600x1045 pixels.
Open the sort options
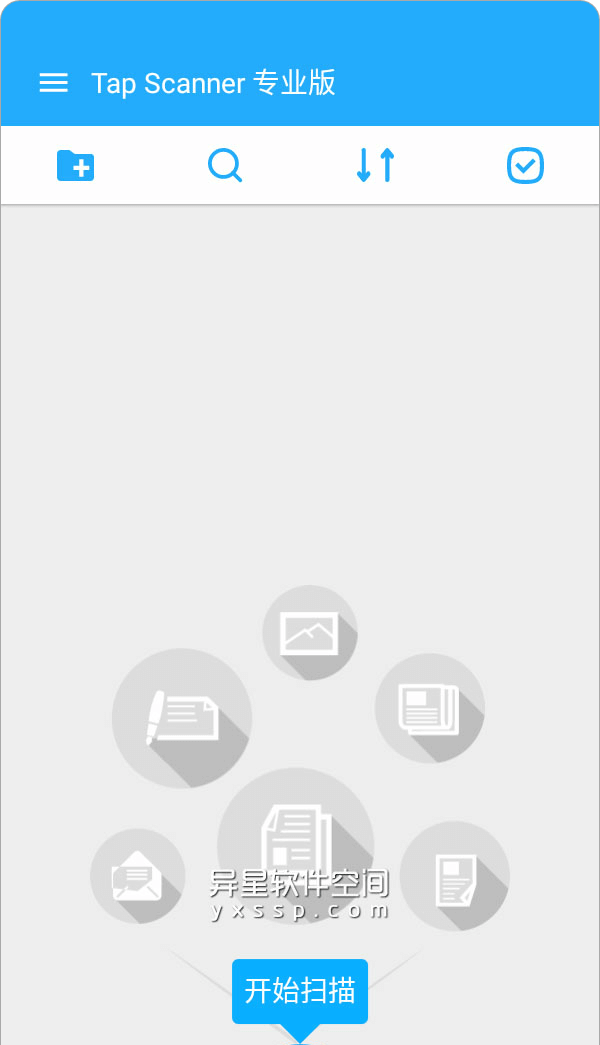pyautogui.click(x=376, y=165)
